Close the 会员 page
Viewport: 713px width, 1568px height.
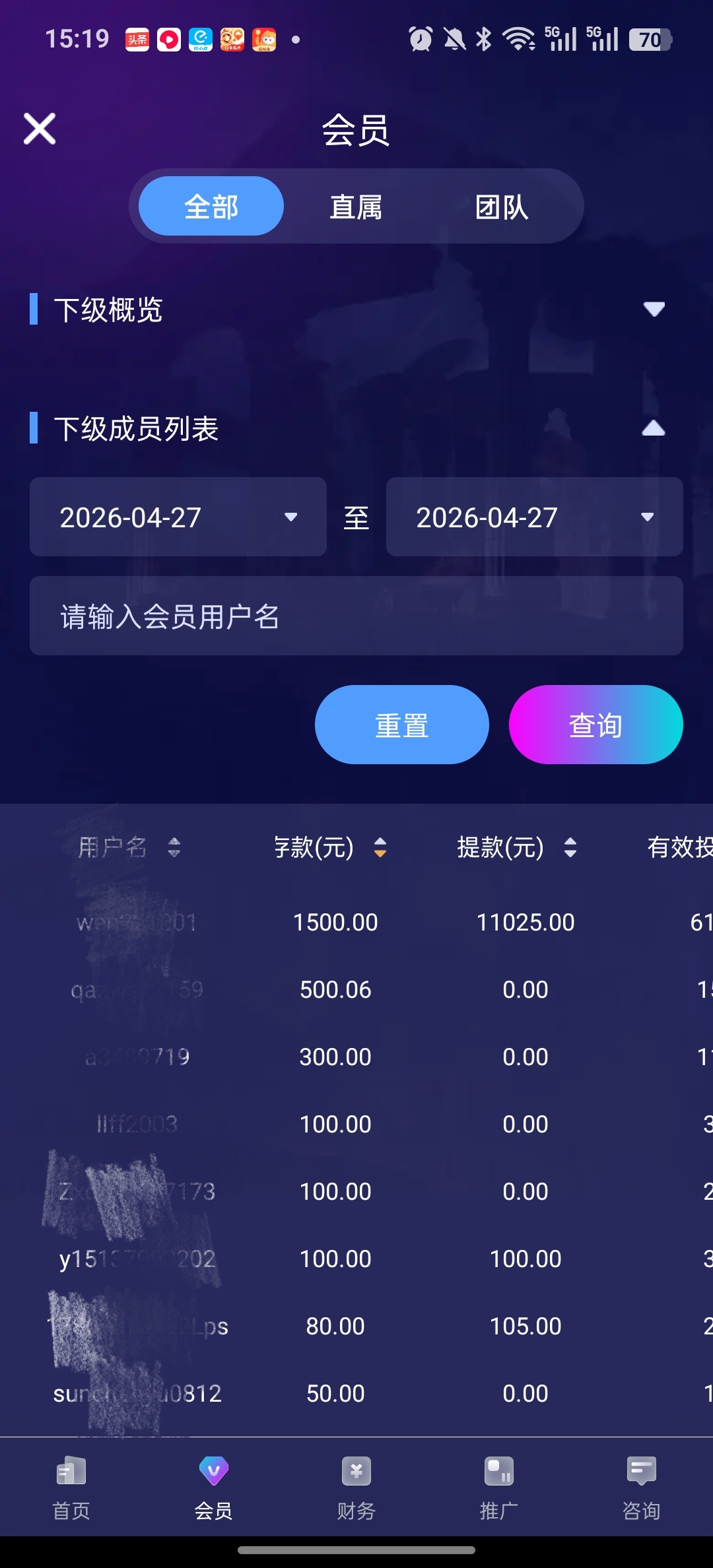click(40, 129)
